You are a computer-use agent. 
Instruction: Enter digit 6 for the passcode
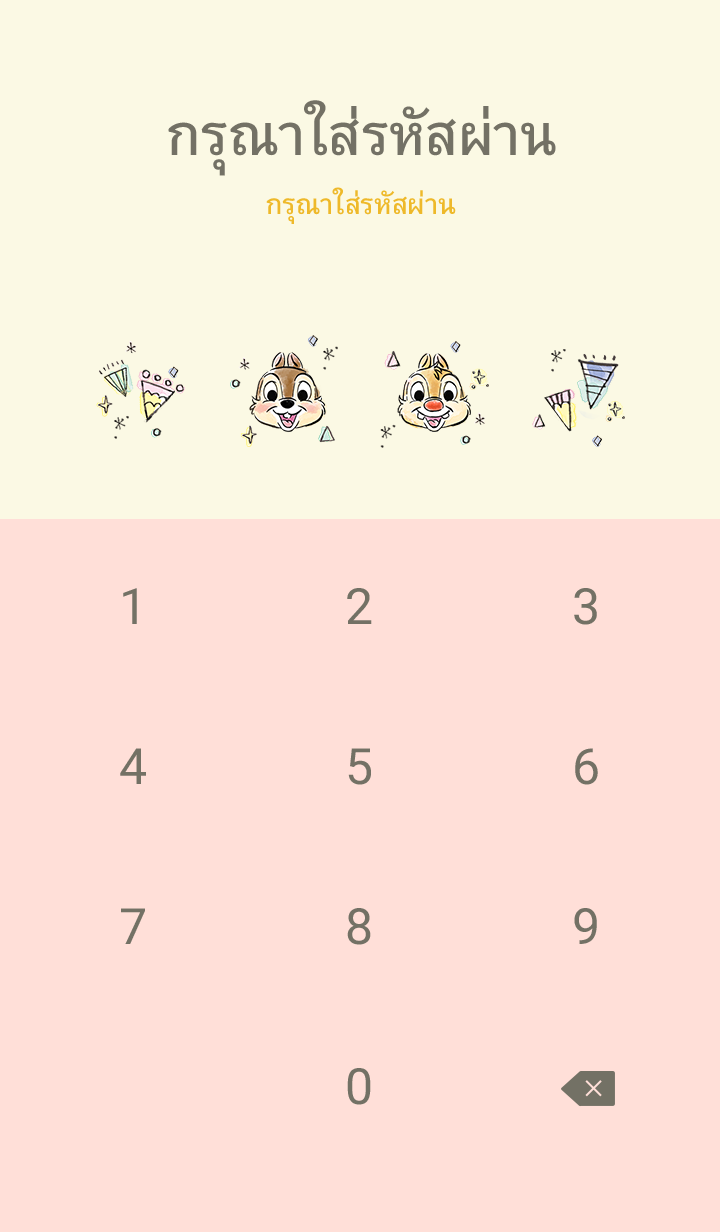[x=586, y=767]
